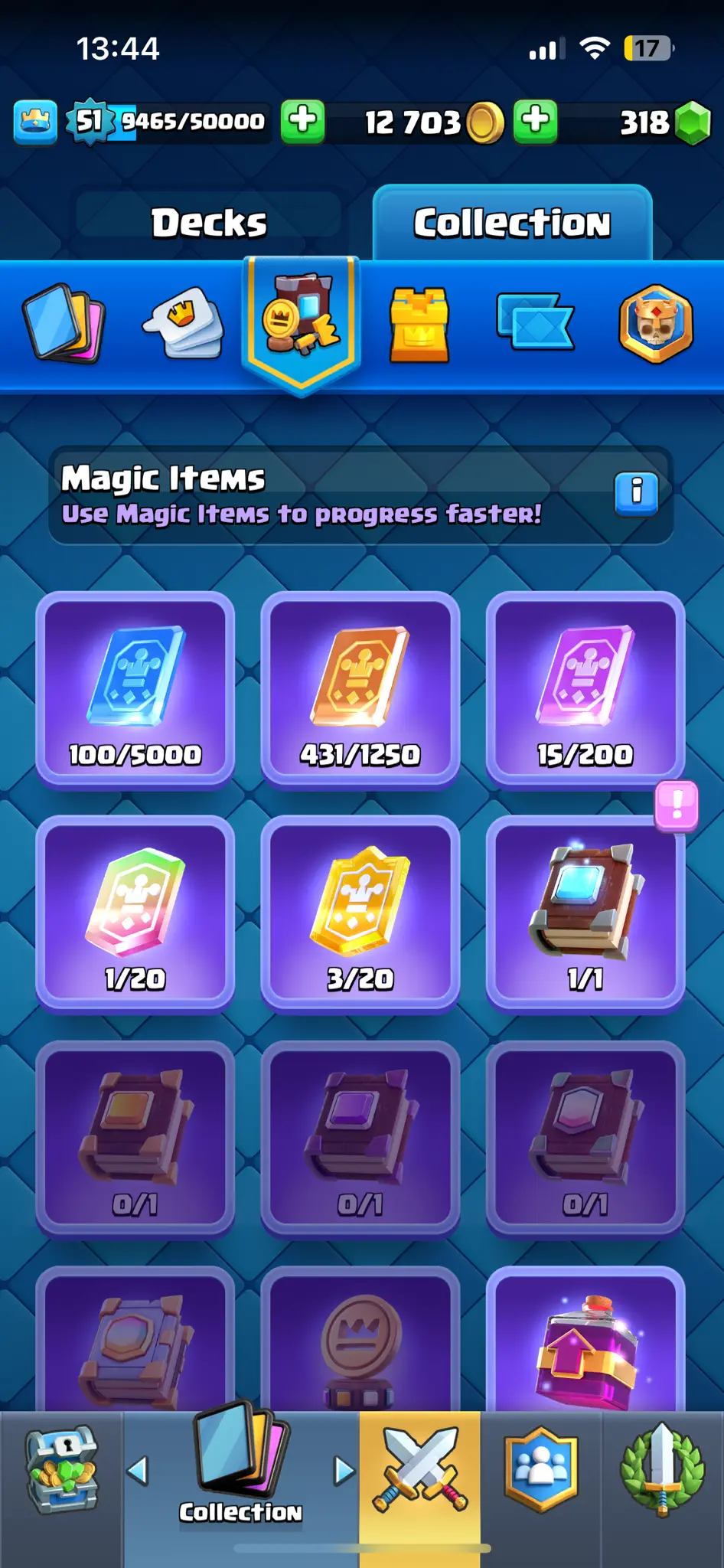Select the rainbow Legendary wild card 1/20
The image size is (724, 1568).
pos(135,913)
